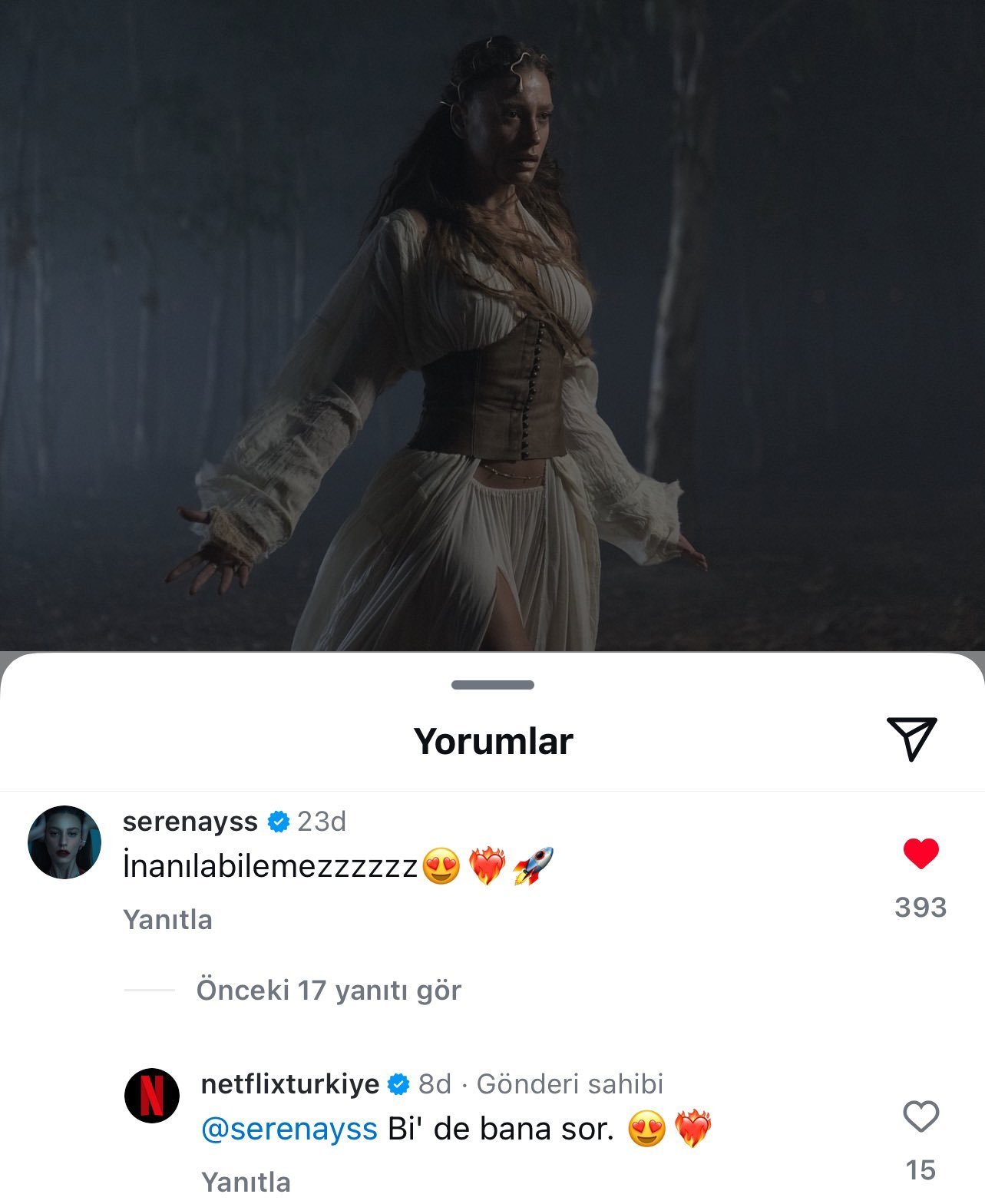This screenshot has width=985, height=1204.
Task: Expand "Önceki 17 yanıtı gör" replies
Action: 329,991
